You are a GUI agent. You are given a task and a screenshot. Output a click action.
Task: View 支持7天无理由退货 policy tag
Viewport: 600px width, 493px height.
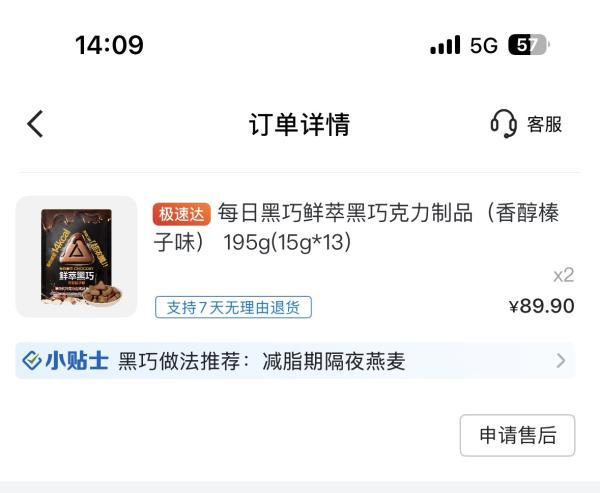tap(233, 307)
